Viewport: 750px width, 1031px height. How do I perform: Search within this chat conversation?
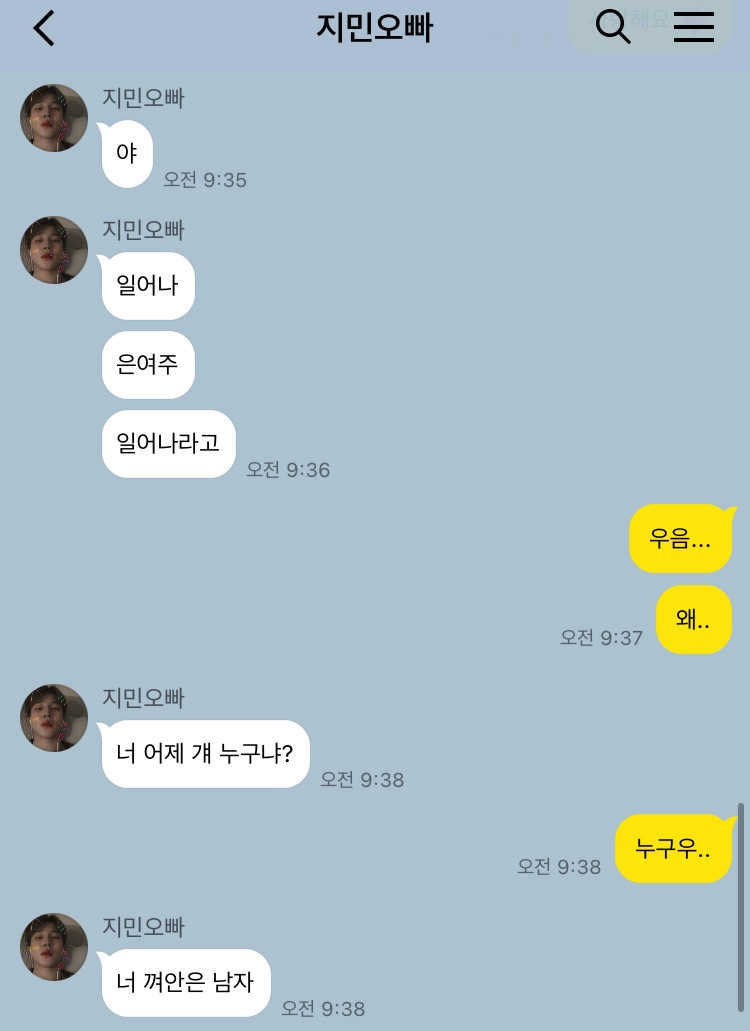pos(612,27)
